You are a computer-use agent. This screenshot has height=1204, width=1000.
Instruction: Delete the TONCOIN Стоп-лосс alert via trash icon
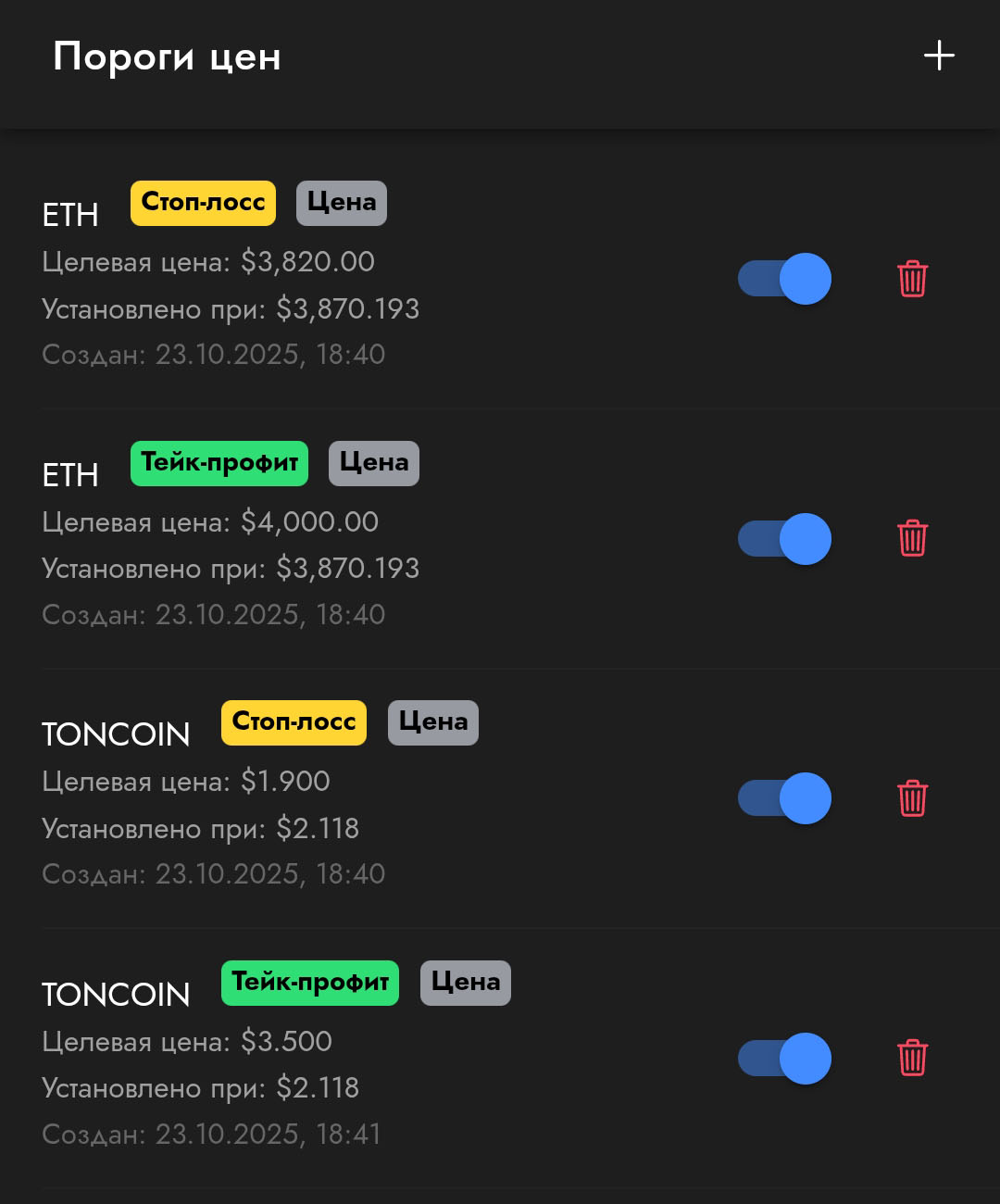(x=912, y=798)
